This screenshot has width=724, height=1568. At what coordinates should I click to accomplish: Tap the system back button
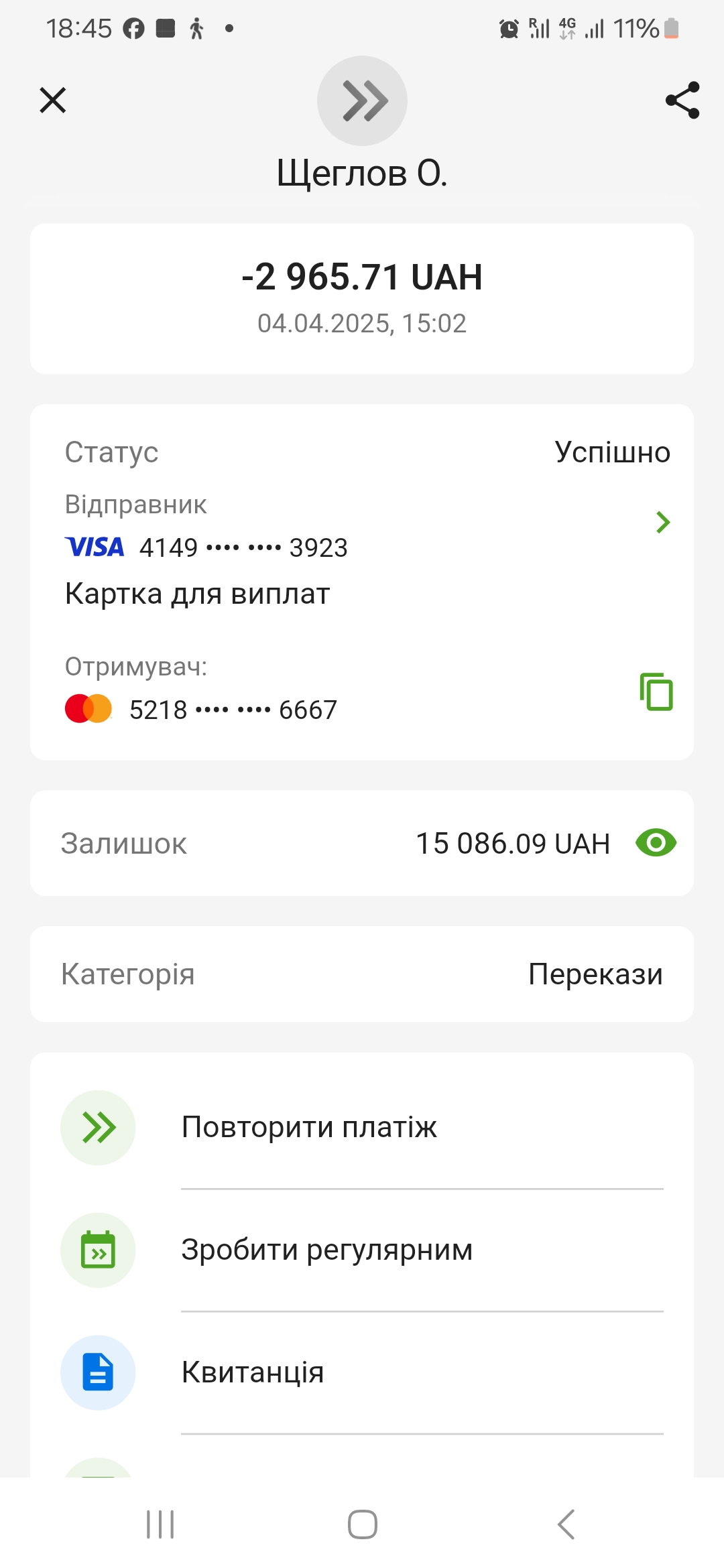click(x=566, y=1524)
